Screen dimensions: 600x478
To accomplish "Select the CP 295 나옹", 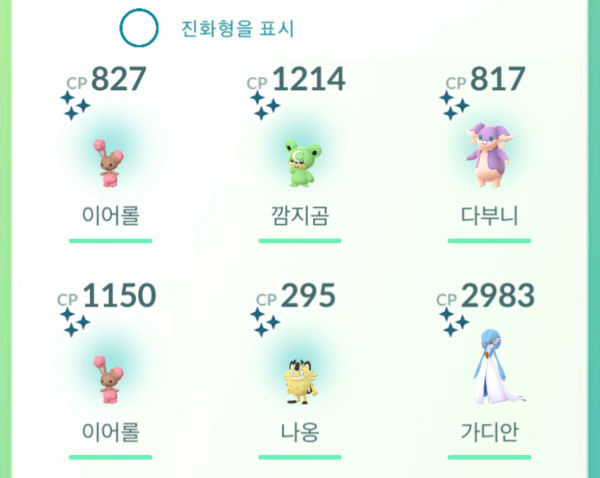I will pos(300,378).
